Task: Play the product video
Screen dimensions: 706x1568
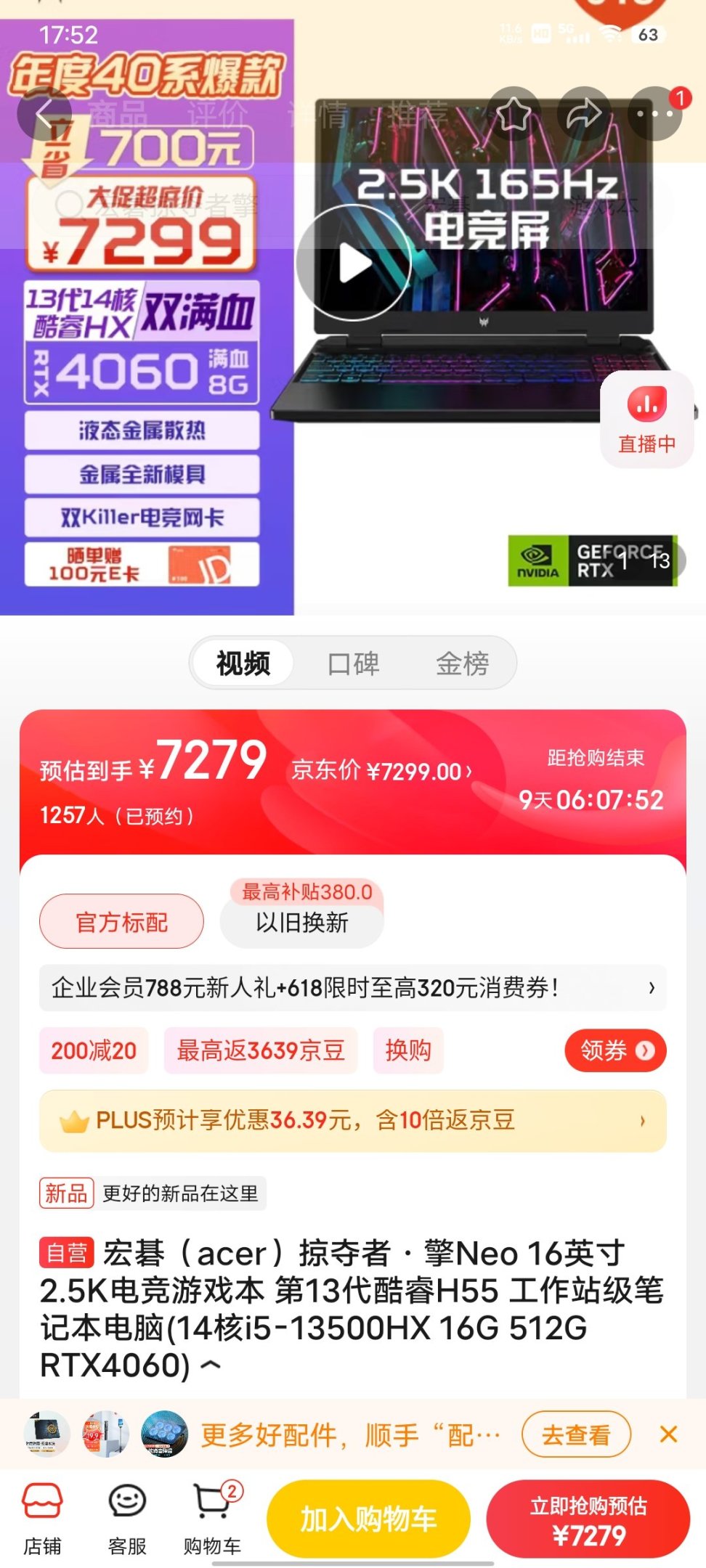Action: click(354, 263)
